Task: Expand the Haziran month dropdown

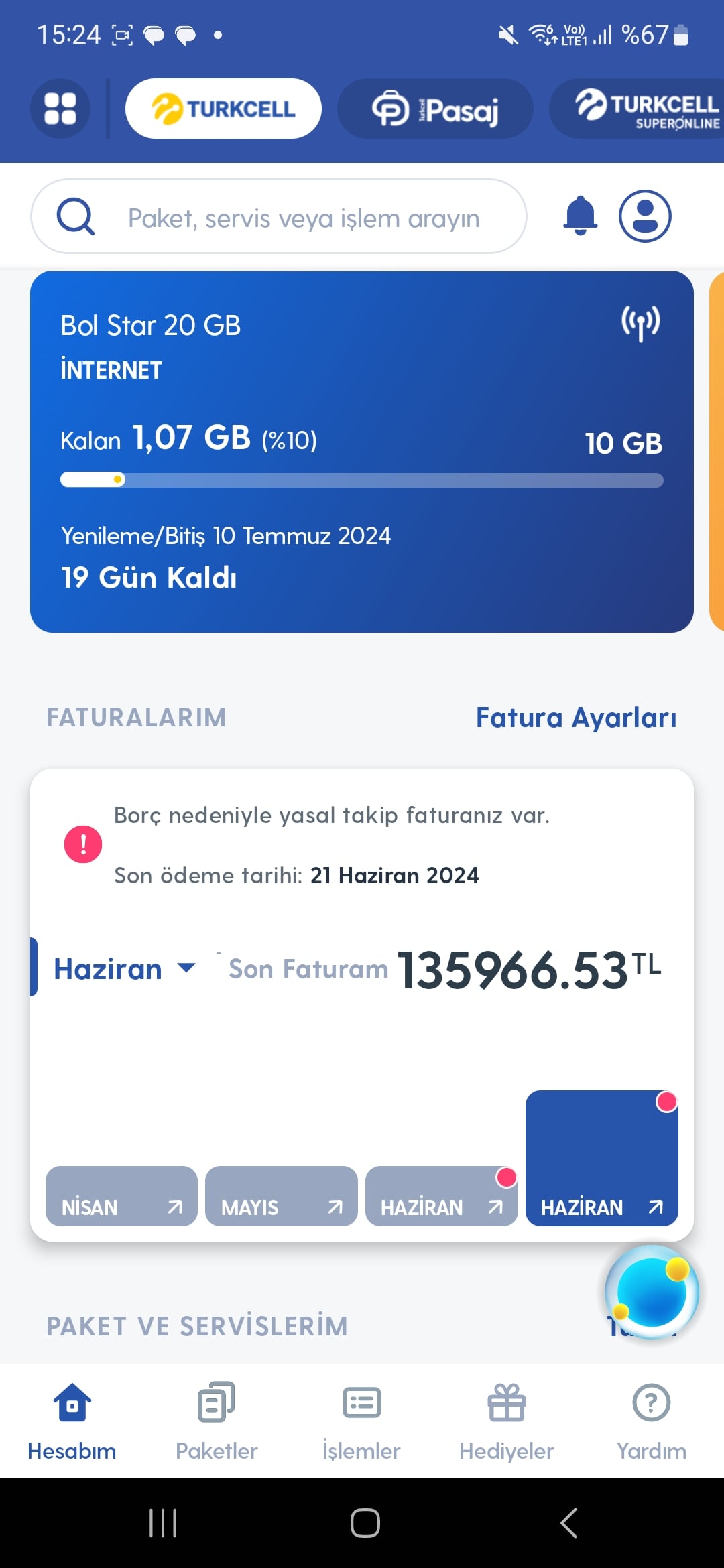Action: [x=125, y=969]
